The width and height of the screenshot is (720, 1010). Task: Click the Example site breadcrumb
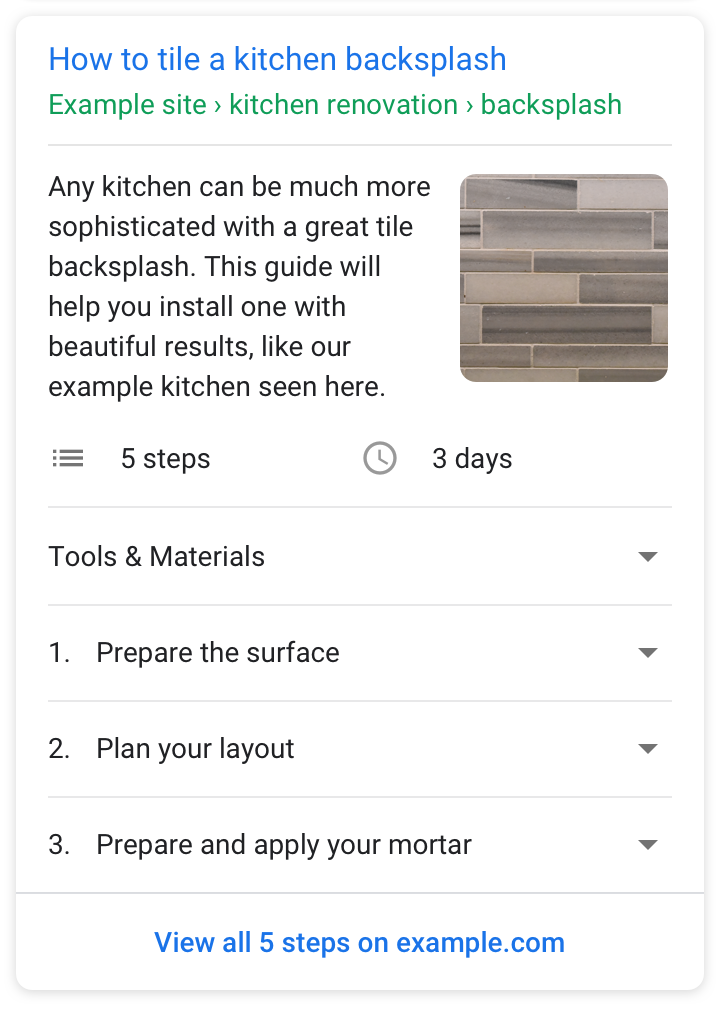tap(127, 104)
